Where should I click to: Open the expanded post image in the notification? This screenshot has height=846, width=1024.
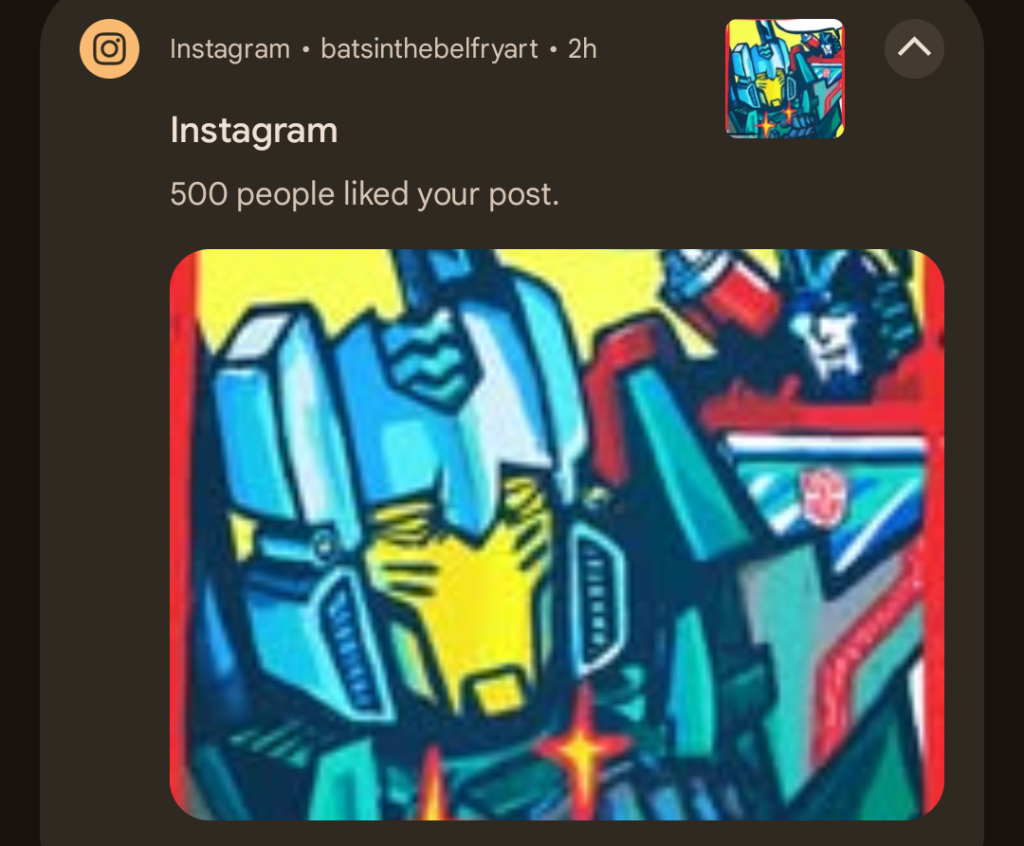tap(556, 534)
